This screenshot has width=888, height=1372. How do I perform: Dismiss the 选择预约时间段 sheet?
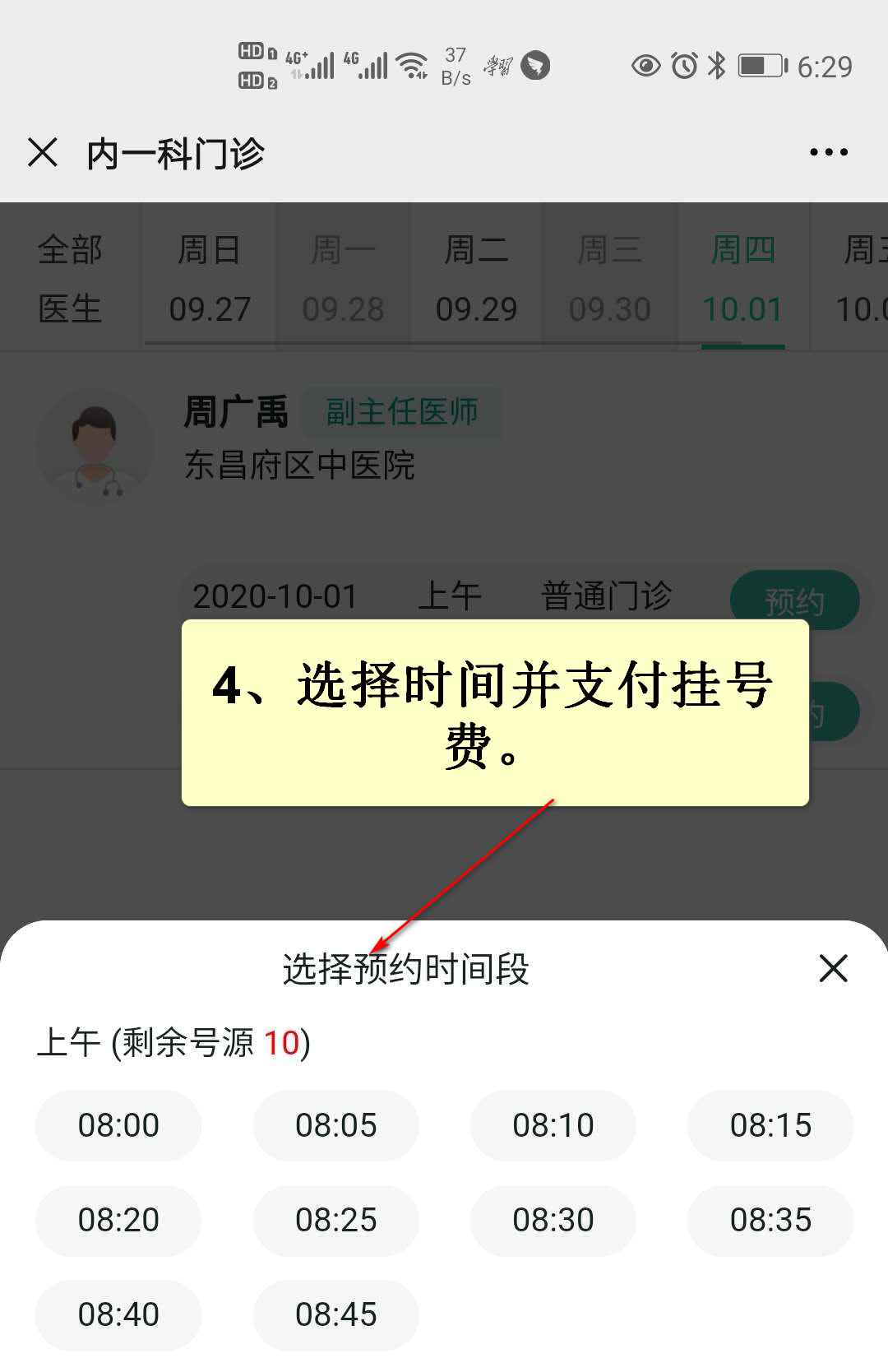click(833, 968)
